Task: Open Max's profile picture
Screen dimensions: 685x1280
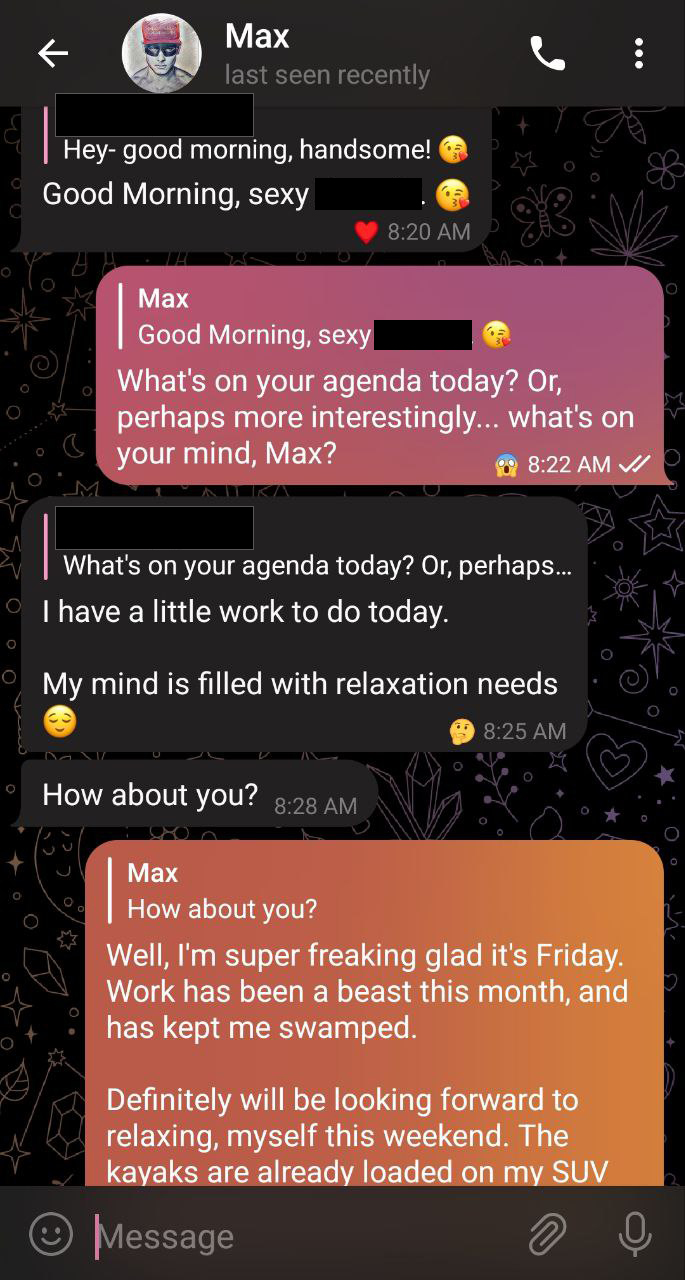Action: (162, 54)
